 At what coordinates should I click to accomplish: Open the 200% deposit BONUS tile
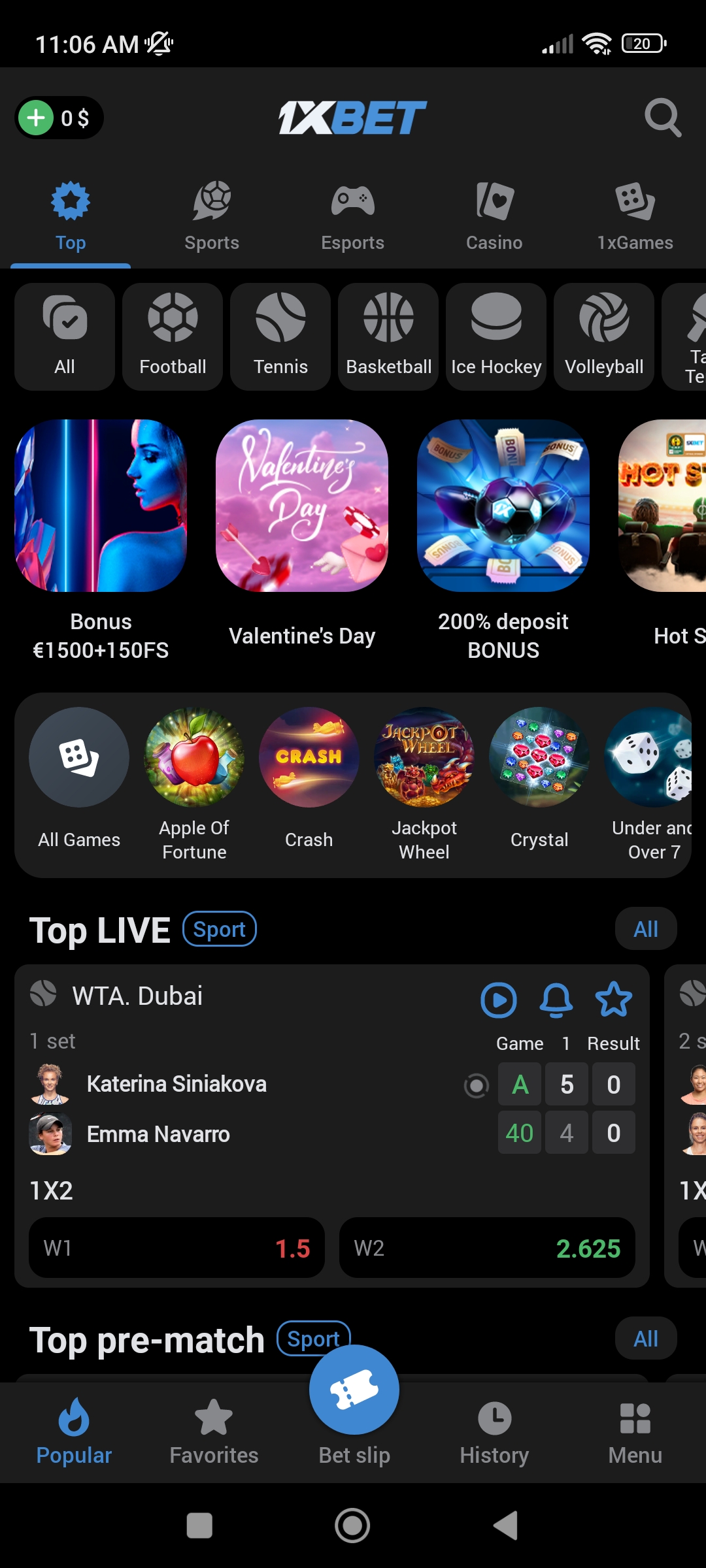tap(503, 506)
